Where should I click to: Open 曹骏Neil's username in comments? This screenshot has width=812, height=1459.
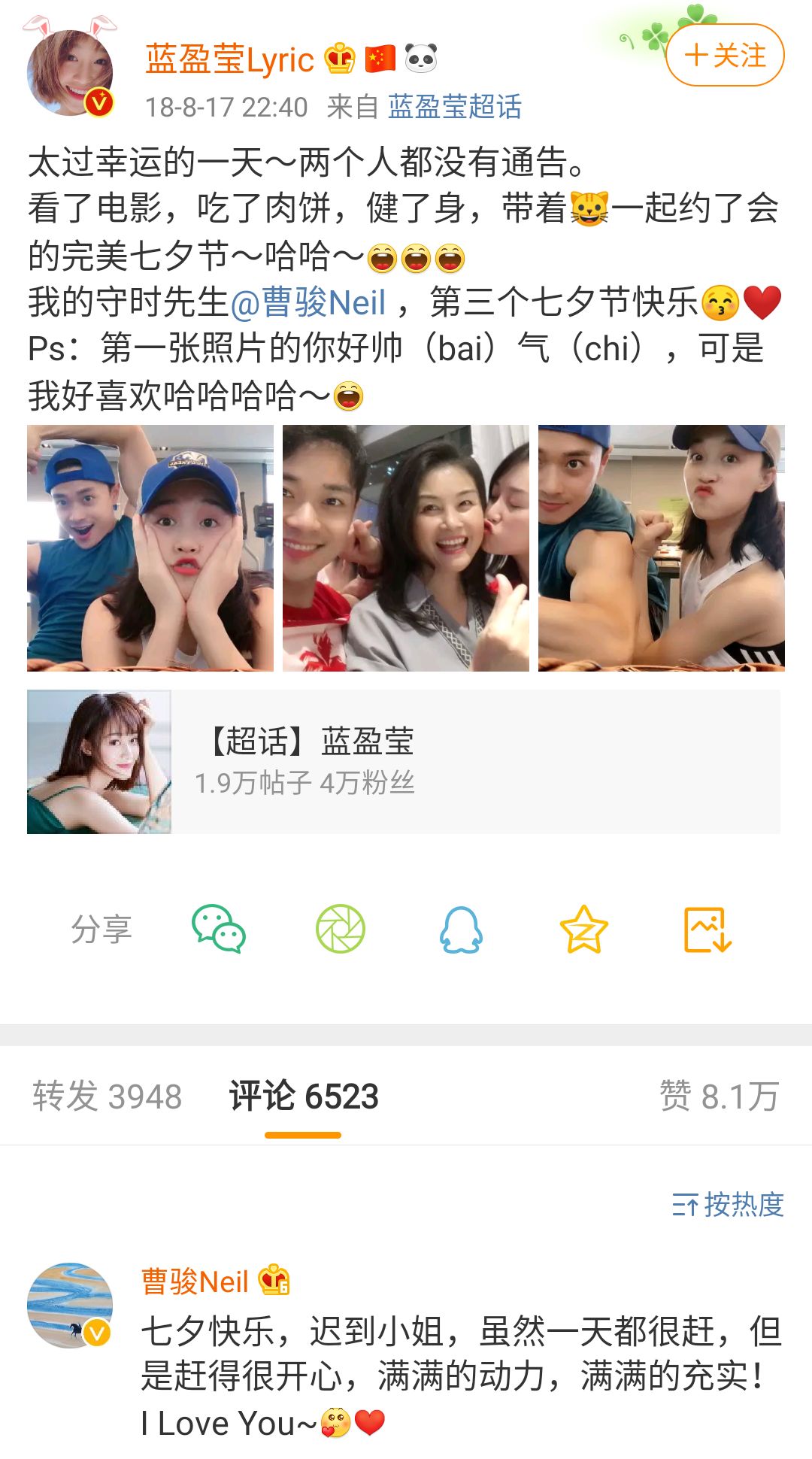coord(195,1282)
